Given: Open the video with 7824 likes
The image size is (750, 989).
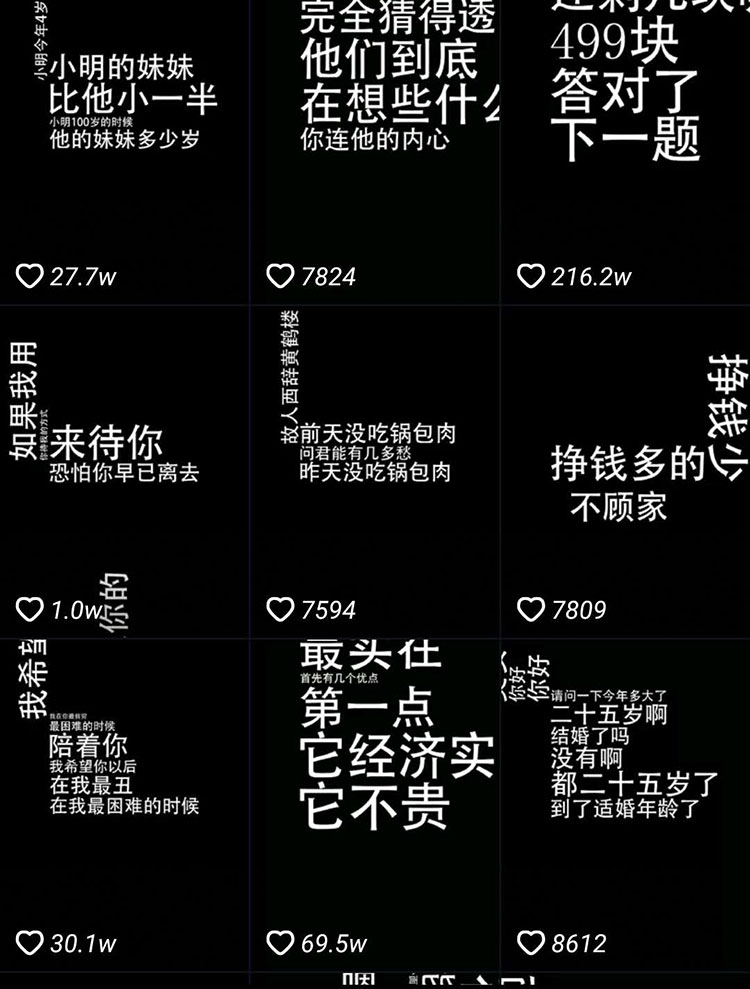Looking at the screenshot, I should (x=375, y=150).
